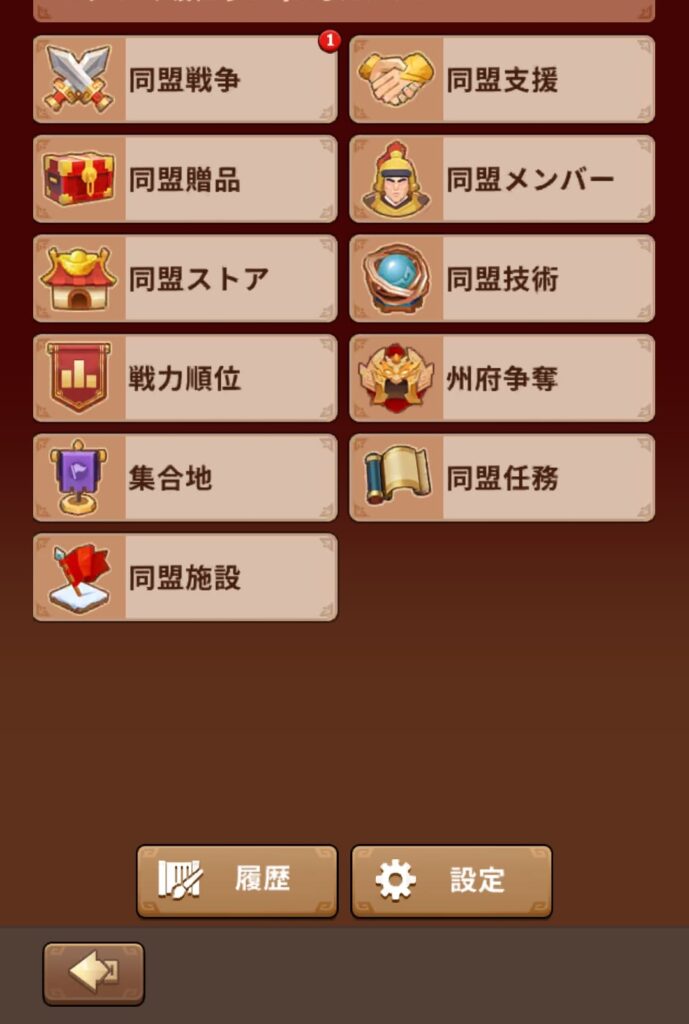The height and width of the screenshot is (1024, 689).
Task: Open 同盟任務 alliance missions
Action: coord(502,477)
